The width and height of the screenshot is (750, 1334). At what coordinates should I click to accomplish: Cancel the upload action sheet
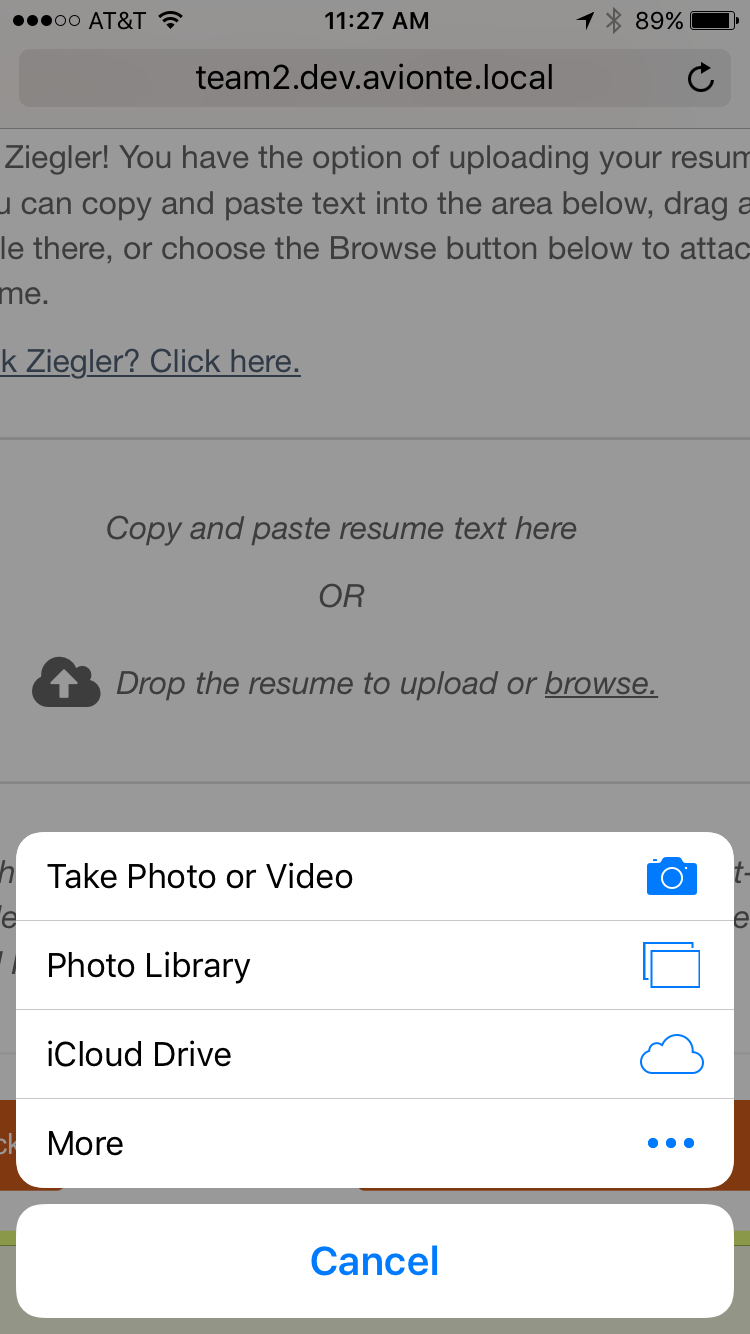pyautogui.click(x=375, y=1261)
